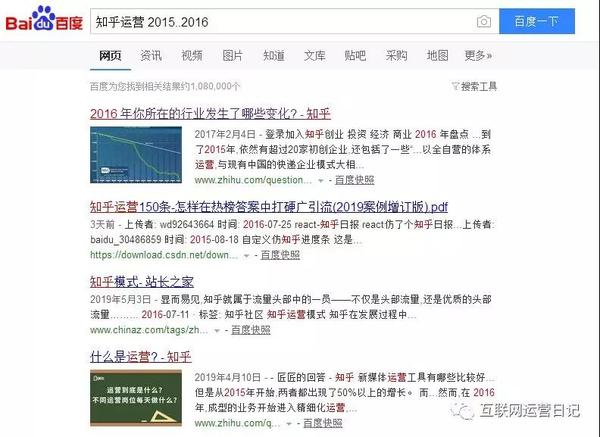This screenshot has height=437, width=600.
Task: Switch to the 知道 tab
Action: (273, 56)
